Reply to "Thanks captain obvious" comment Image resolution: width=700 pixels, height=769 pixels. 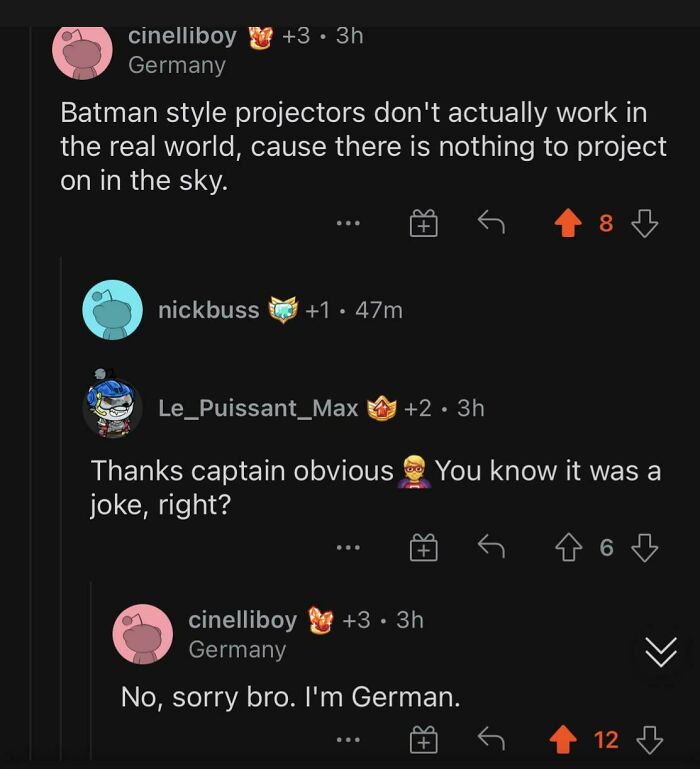point(492,546)
